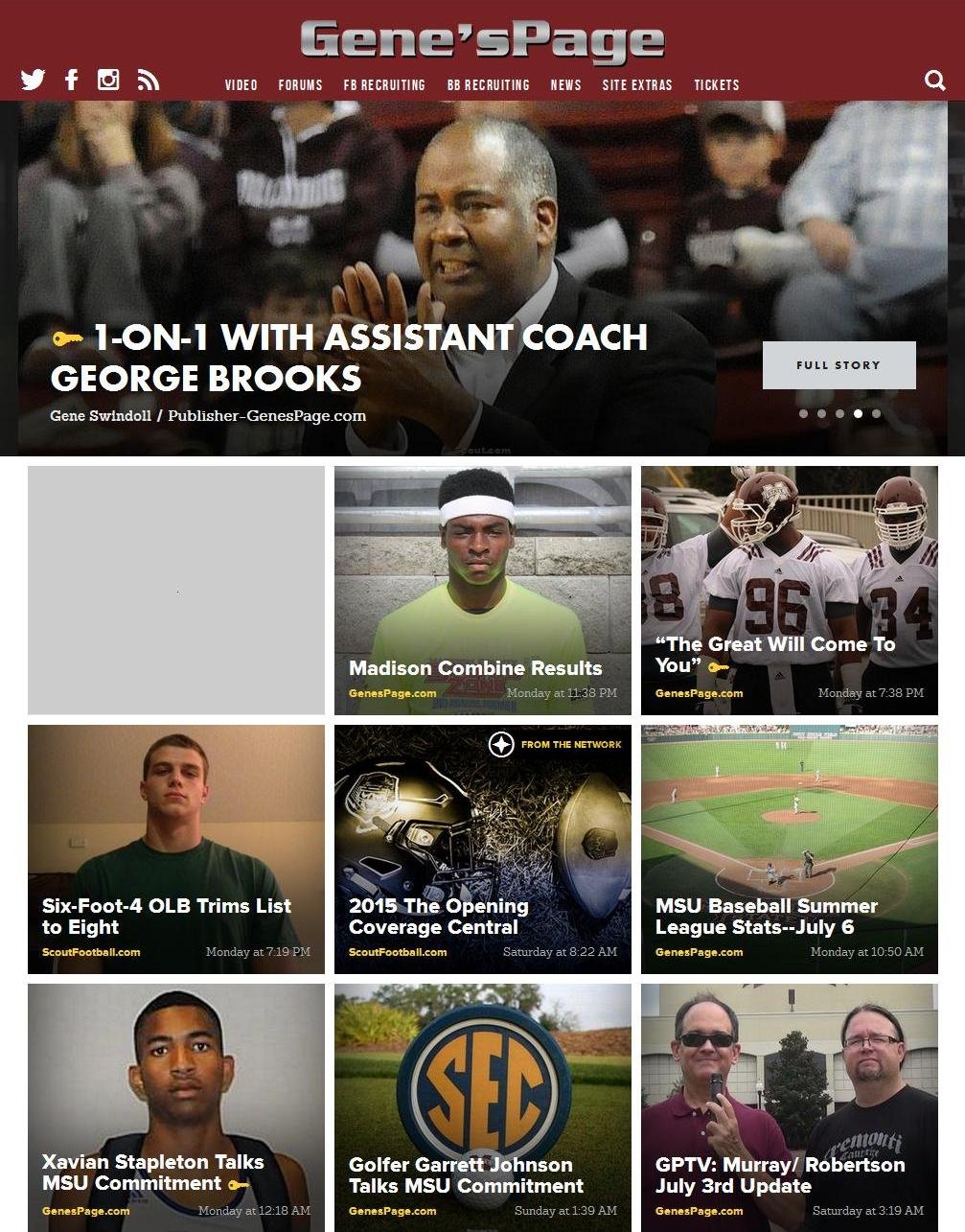
Task: Open Site Extras menu
Action: pyautogui.click(x=637, y=85)
